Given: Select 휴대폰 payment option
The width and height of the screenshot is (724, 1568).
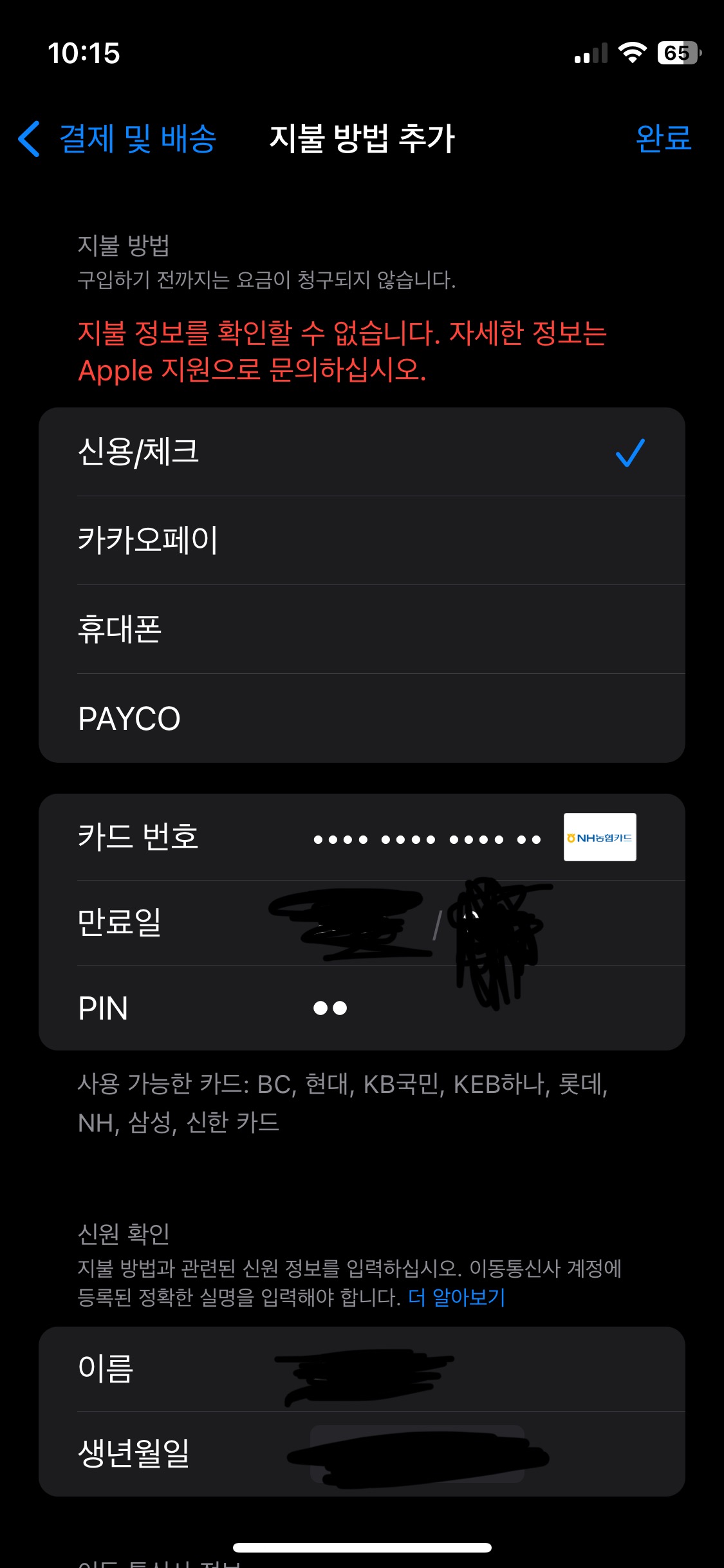Looking at the screenshot, I should [362, 629].
